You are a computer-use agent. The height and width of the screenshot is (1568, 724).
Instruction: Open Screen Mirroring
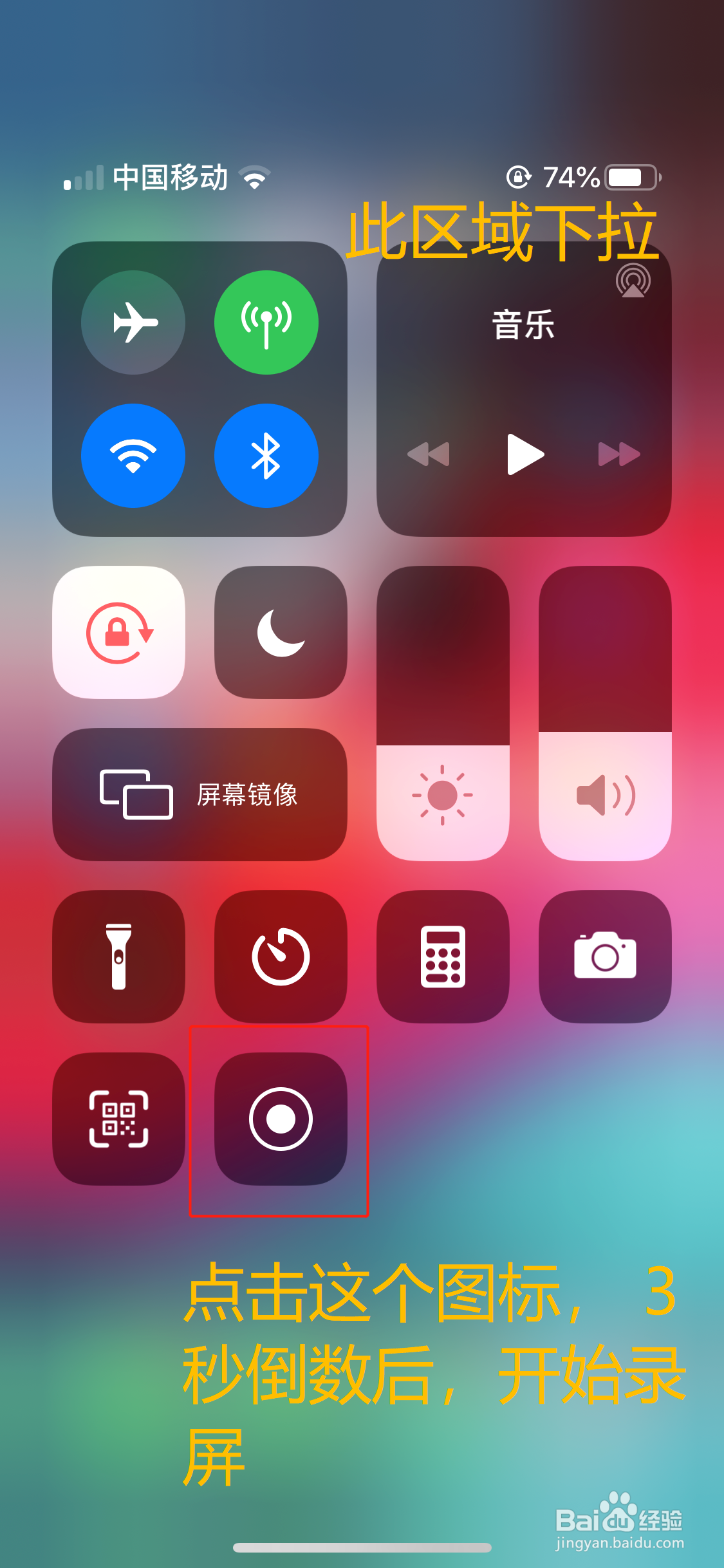(200, 795)
